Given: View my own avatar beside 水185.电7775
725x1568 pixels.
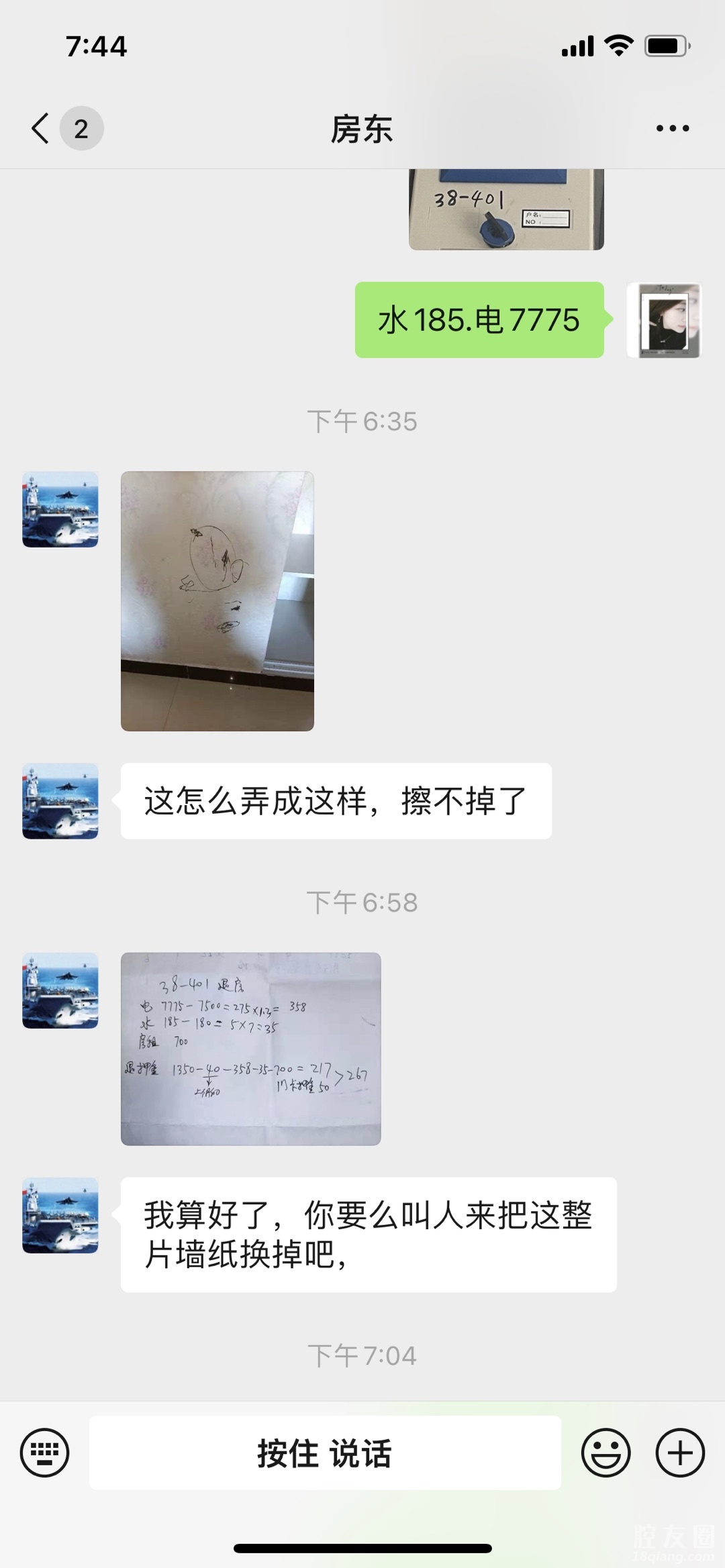Looking at the screenshot, I should (664, 320).
